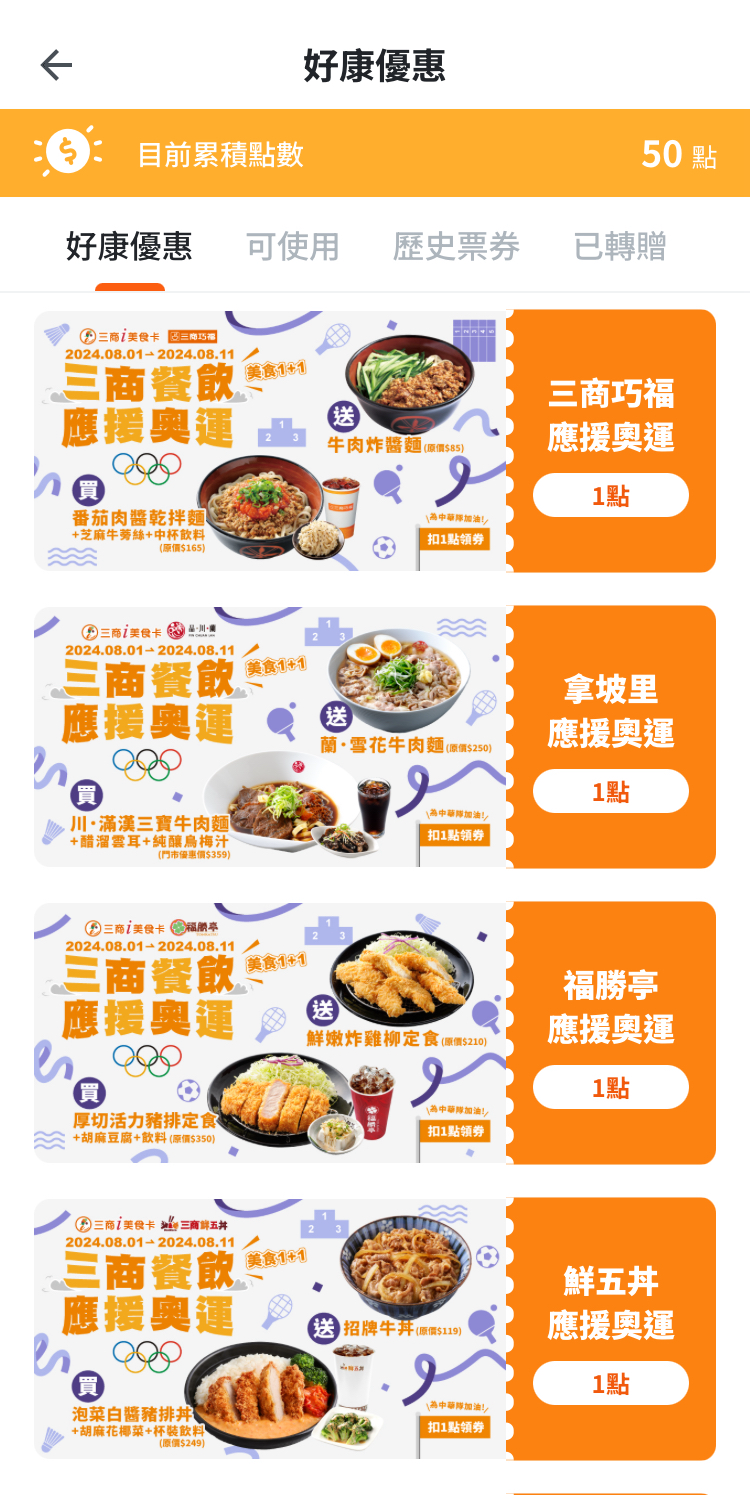Redeem 拿坡里 coupon with 1點 button

610,792
